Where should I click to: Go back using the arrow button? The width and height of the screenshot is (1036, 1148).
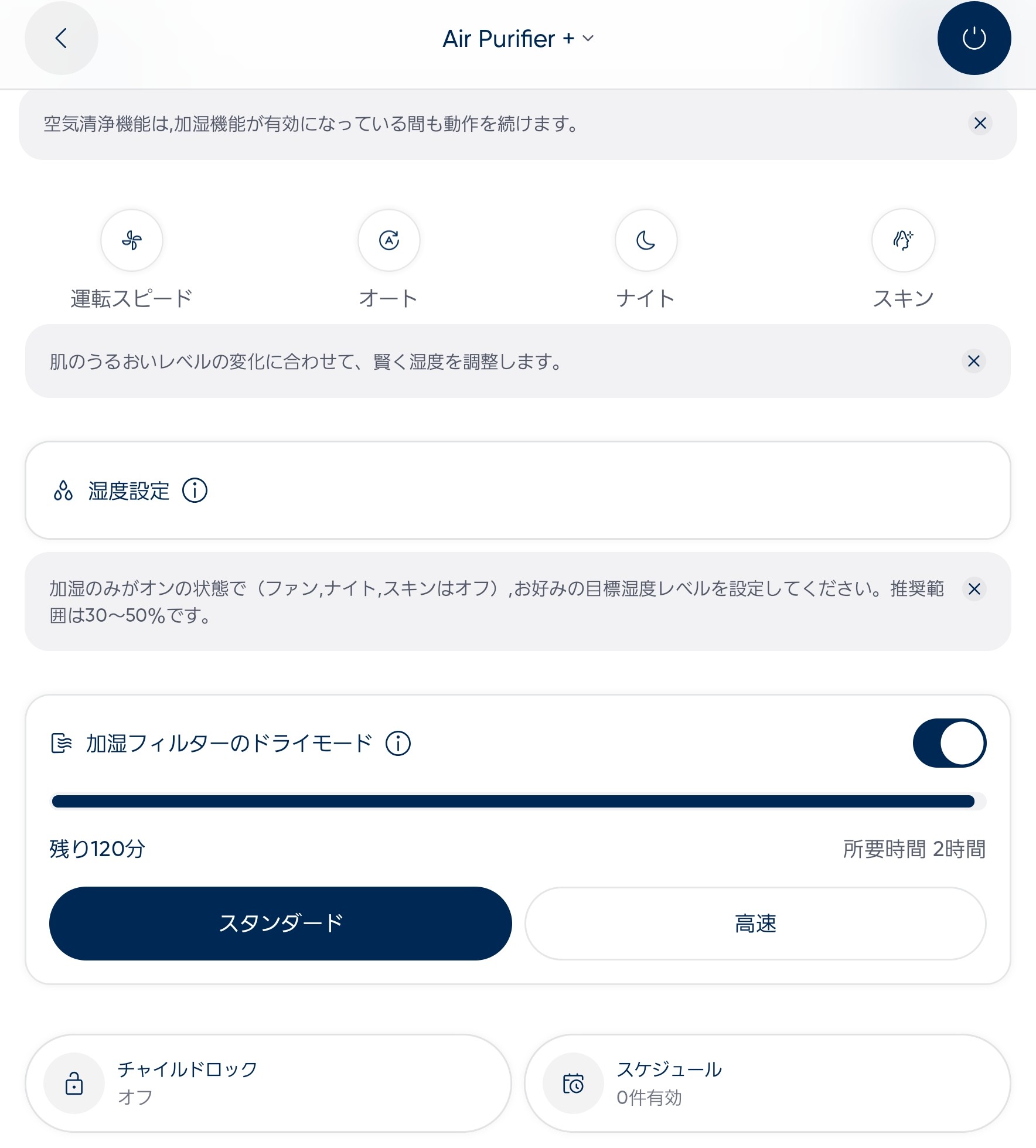point(61,39)
